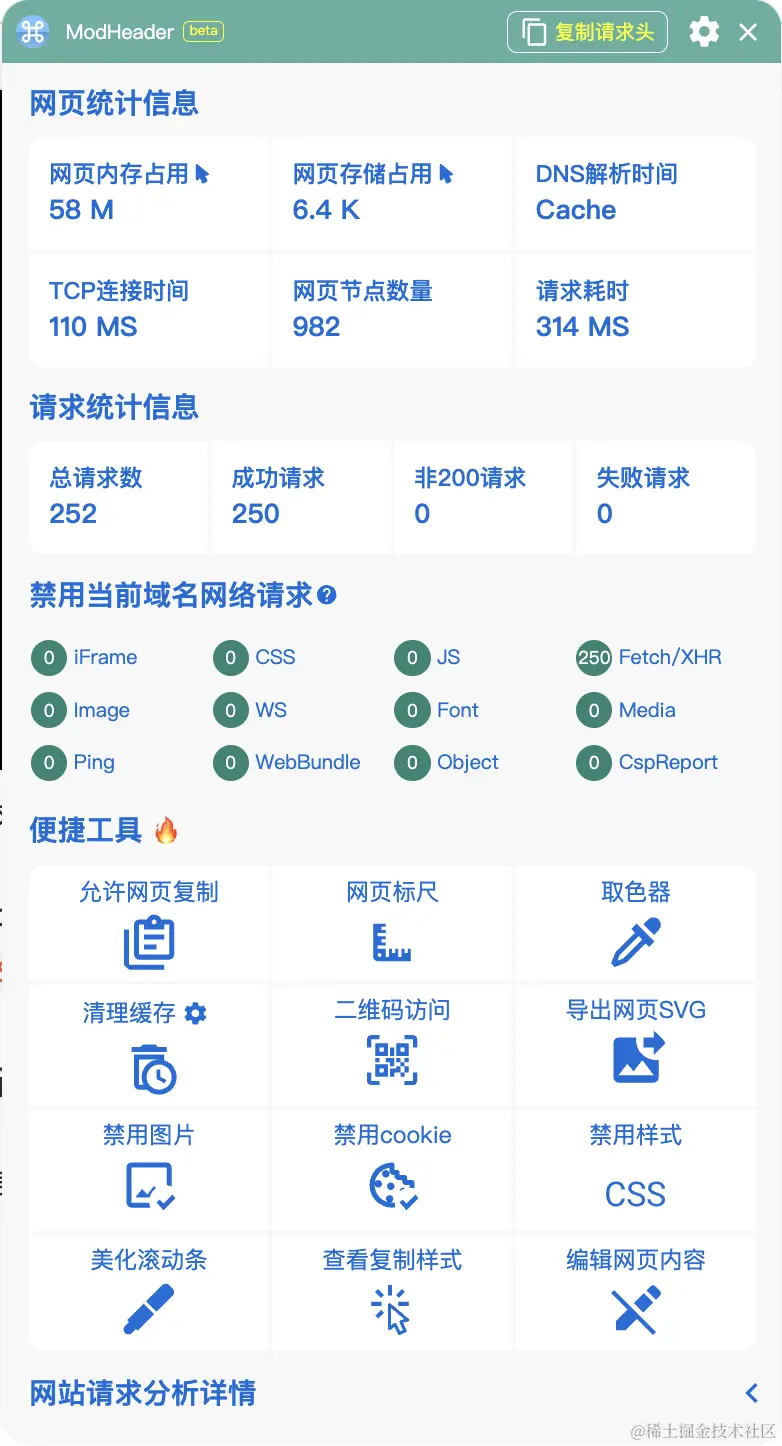Select 导出网页SVG

[635, 1045]
